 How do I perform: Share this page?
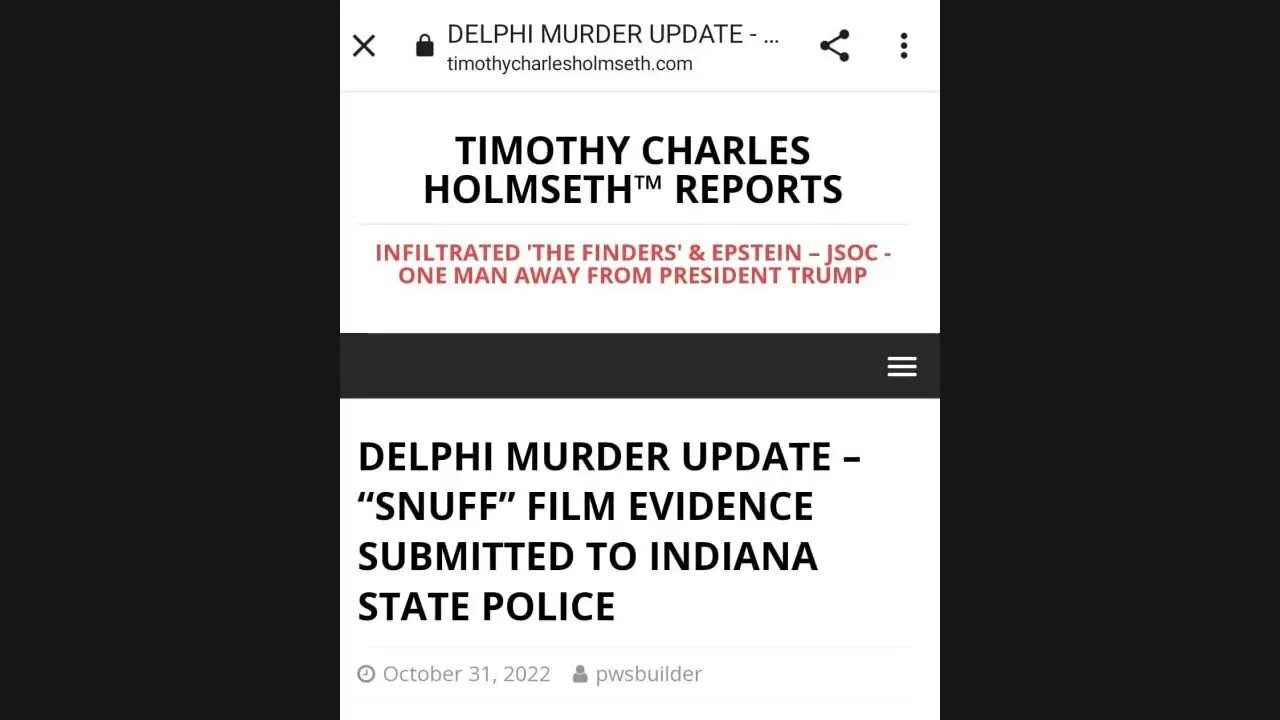point(834,46)
